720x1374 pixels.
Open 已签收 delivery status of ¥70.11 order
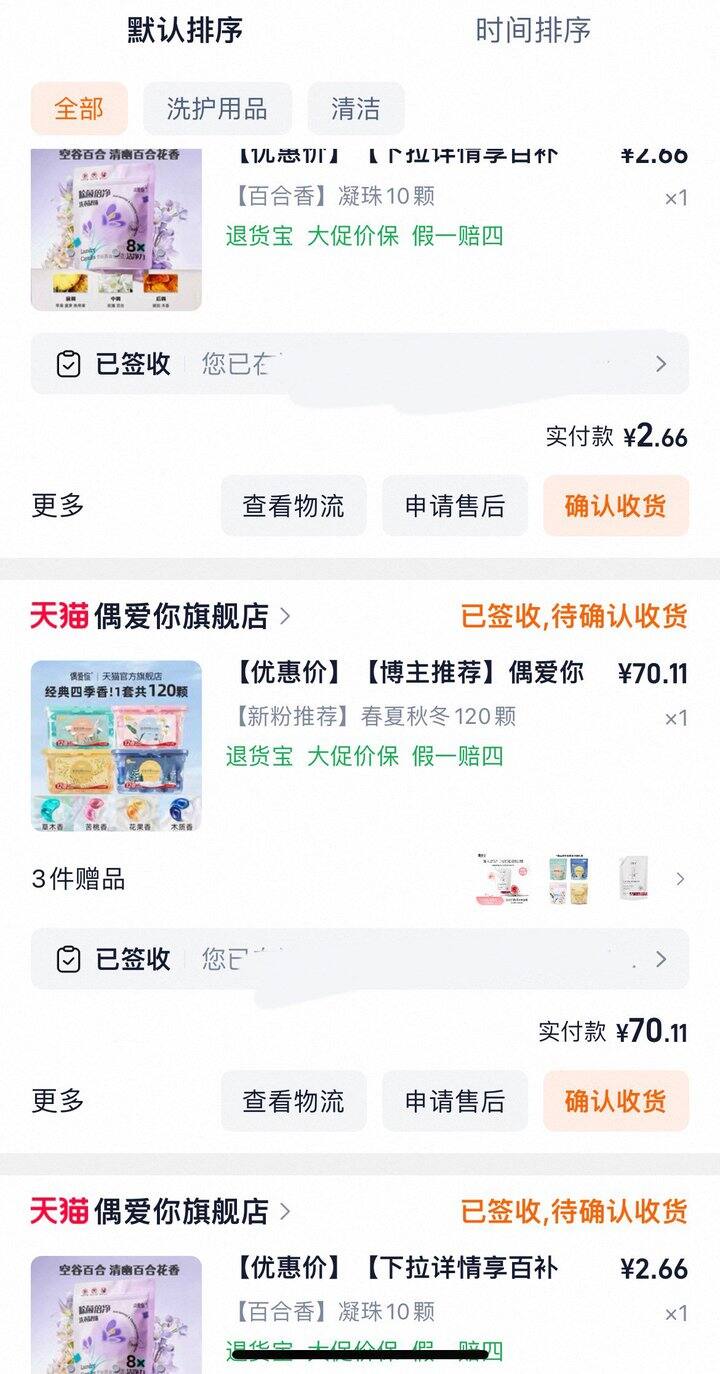(359, 960)
